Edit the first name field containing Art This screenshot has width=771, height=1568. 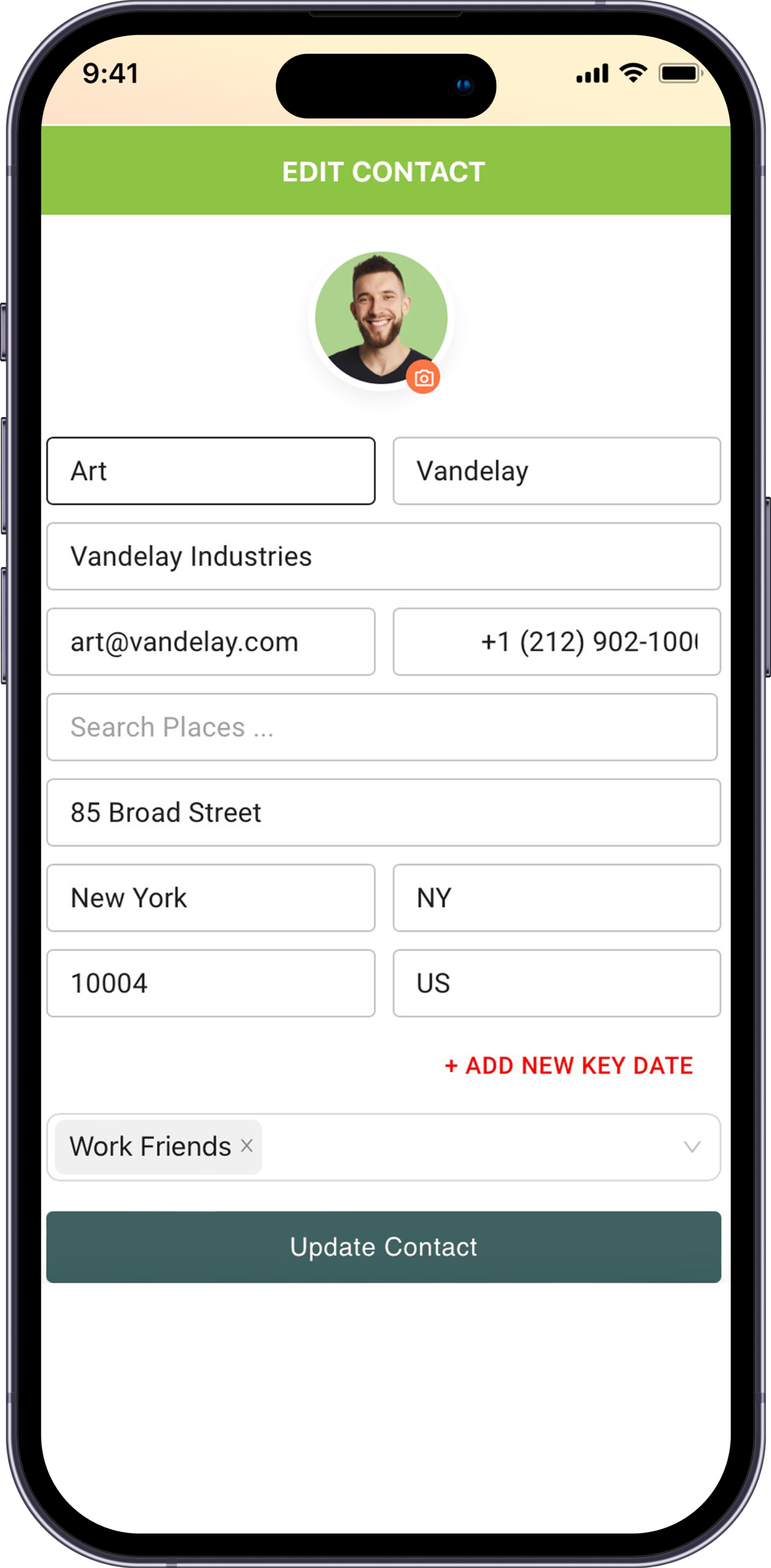click(x=210, y=471)
